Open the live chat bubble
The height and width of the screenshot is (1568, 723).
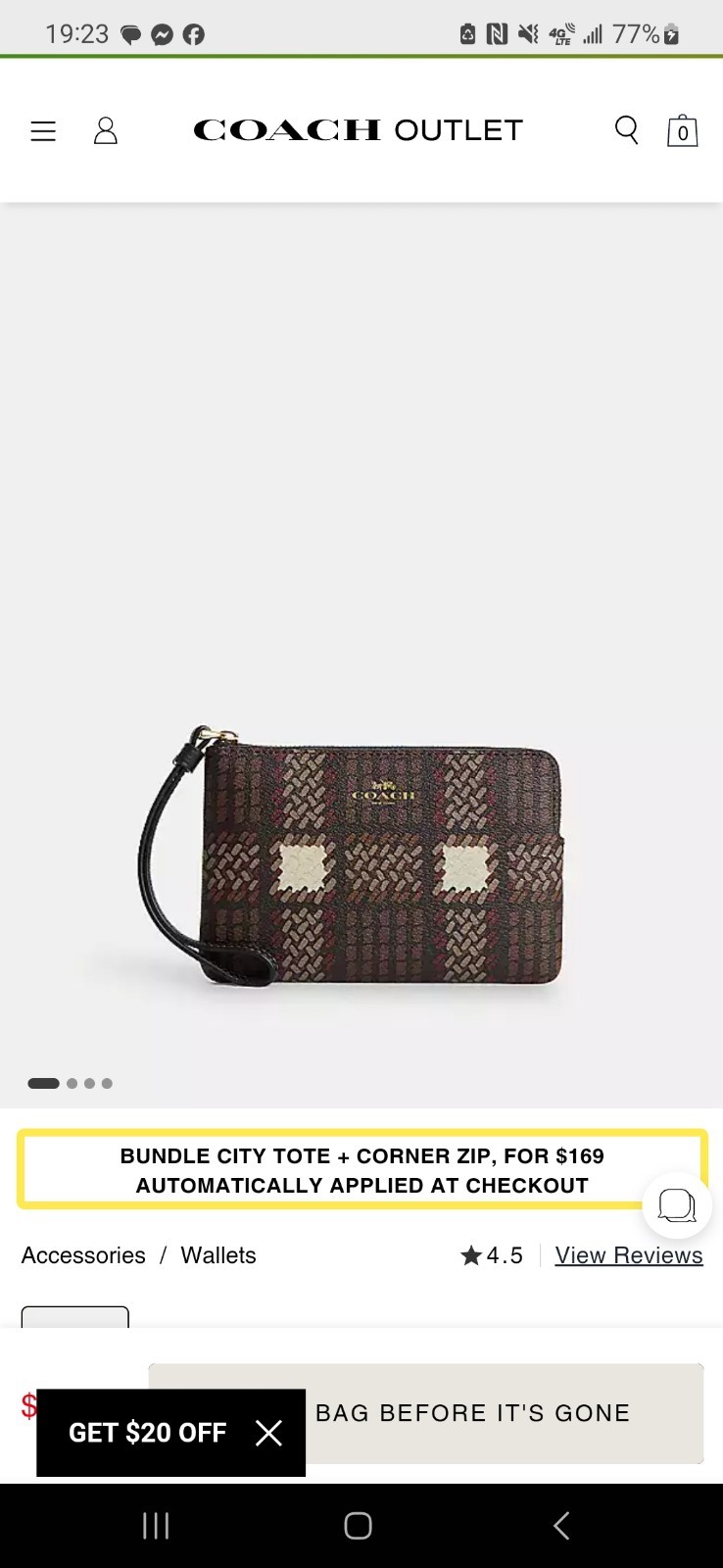tap(676, 1205)
